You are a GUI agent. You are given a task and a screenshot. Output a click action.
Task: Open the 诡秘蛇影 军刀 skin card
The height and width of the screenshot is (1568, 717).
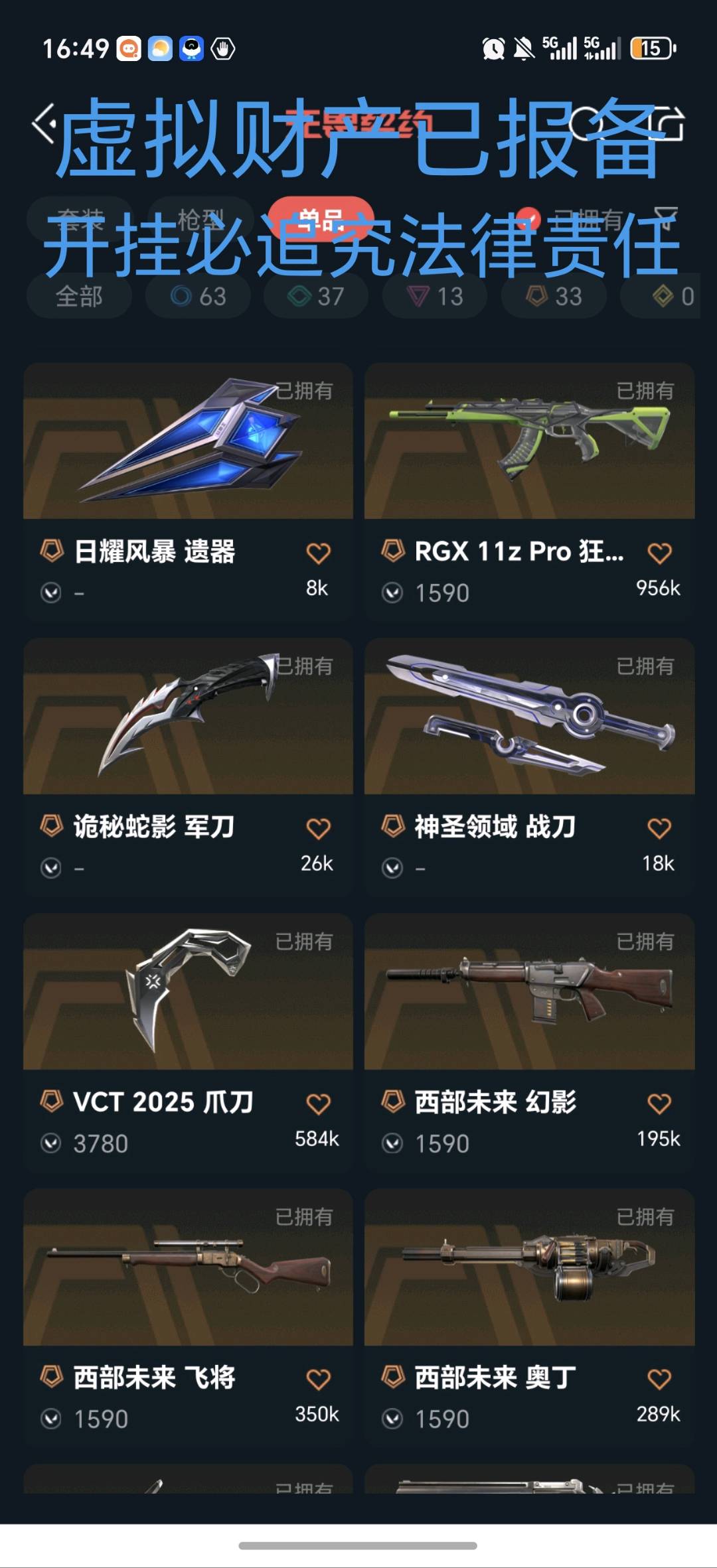tap(188, 717)
